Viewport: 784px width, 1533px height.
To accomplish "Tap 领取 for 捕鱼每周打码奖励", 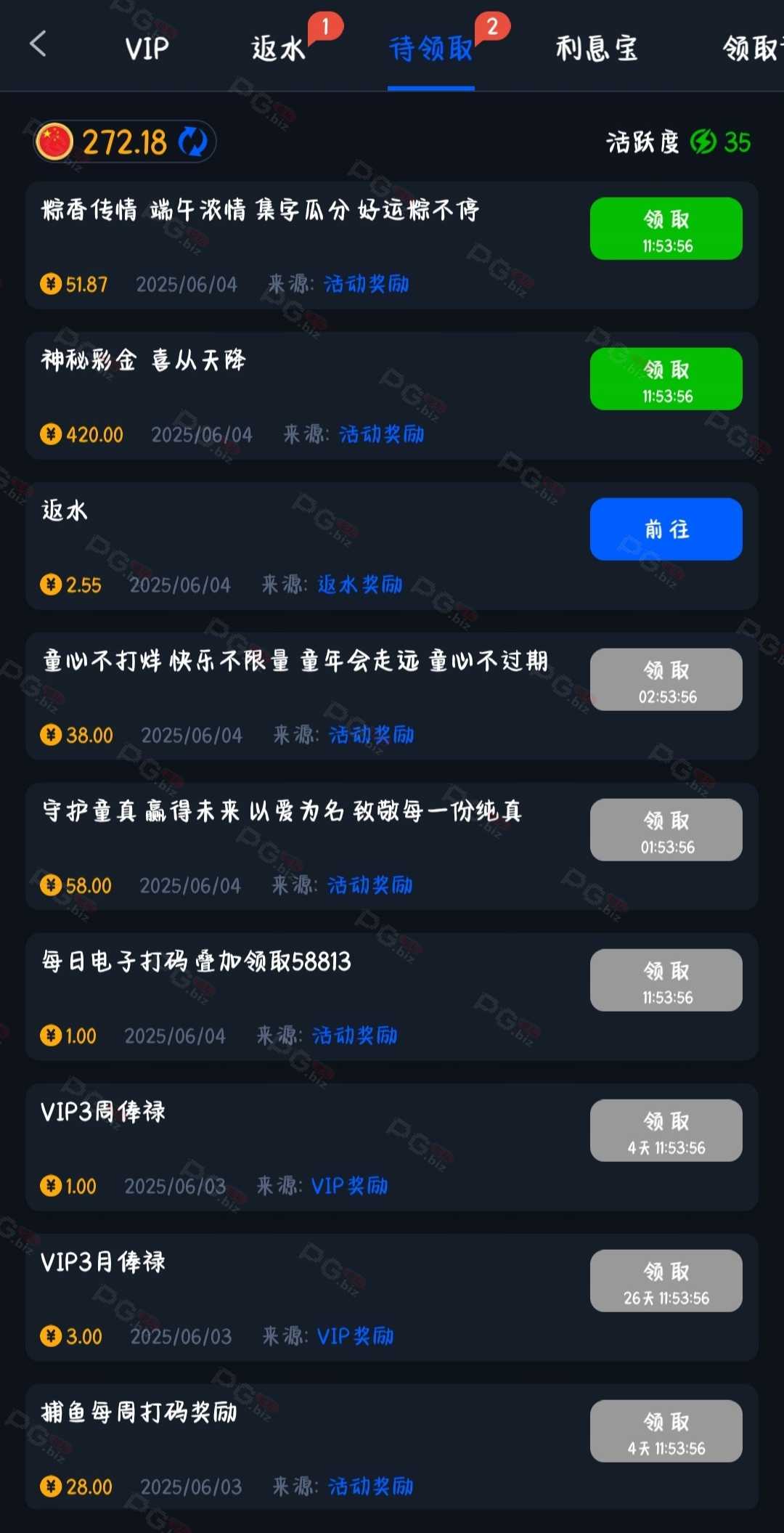I will point(666,1431).
